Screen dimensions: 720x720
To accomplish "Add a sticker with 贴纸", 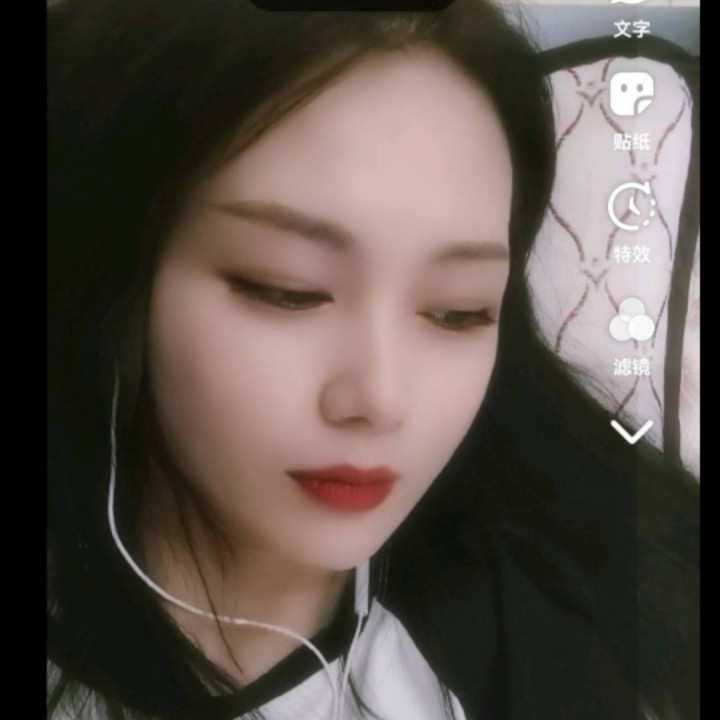I will point(632,108).
